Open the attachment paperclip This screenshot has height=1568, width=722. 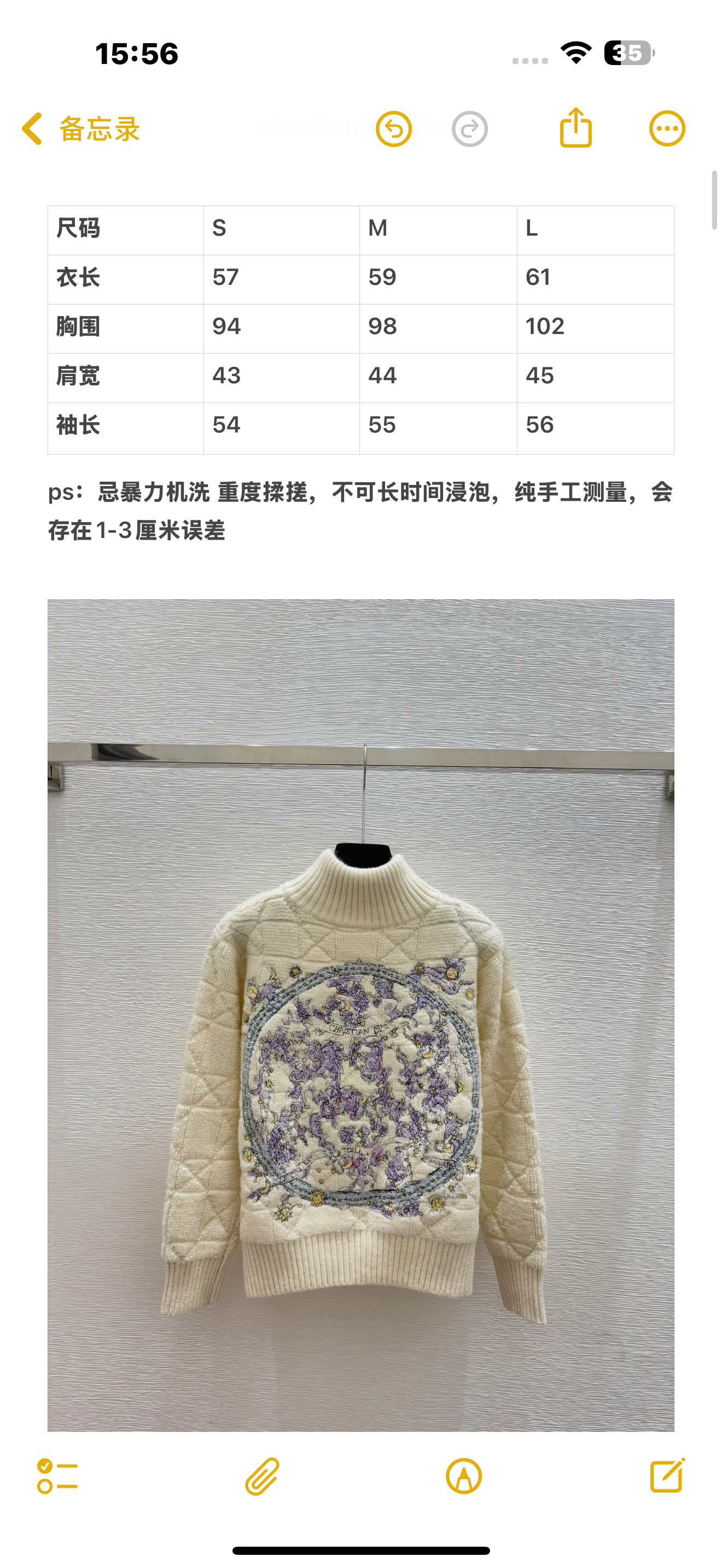tap(263, 1476)
